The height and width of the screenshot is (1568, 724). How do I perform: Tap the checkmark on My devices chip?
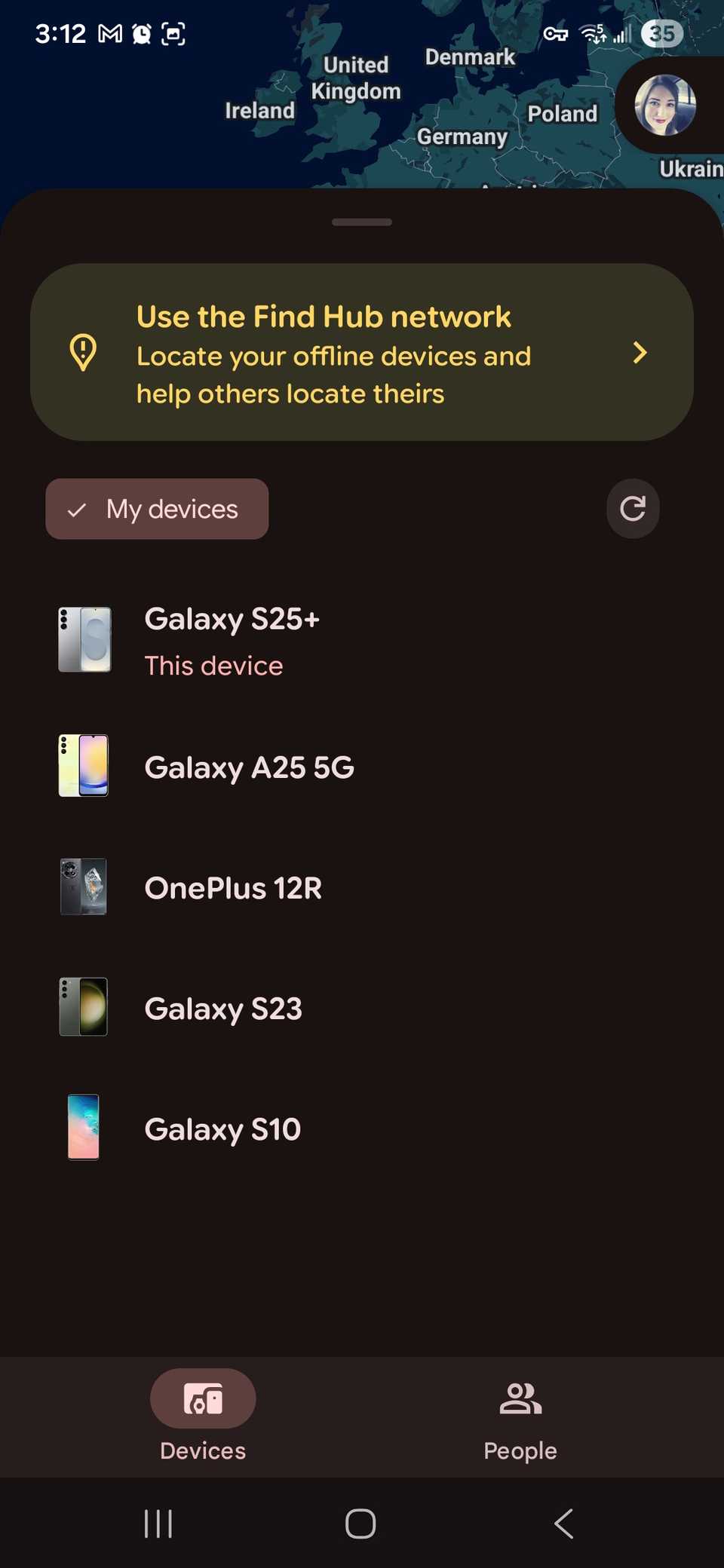78,510
